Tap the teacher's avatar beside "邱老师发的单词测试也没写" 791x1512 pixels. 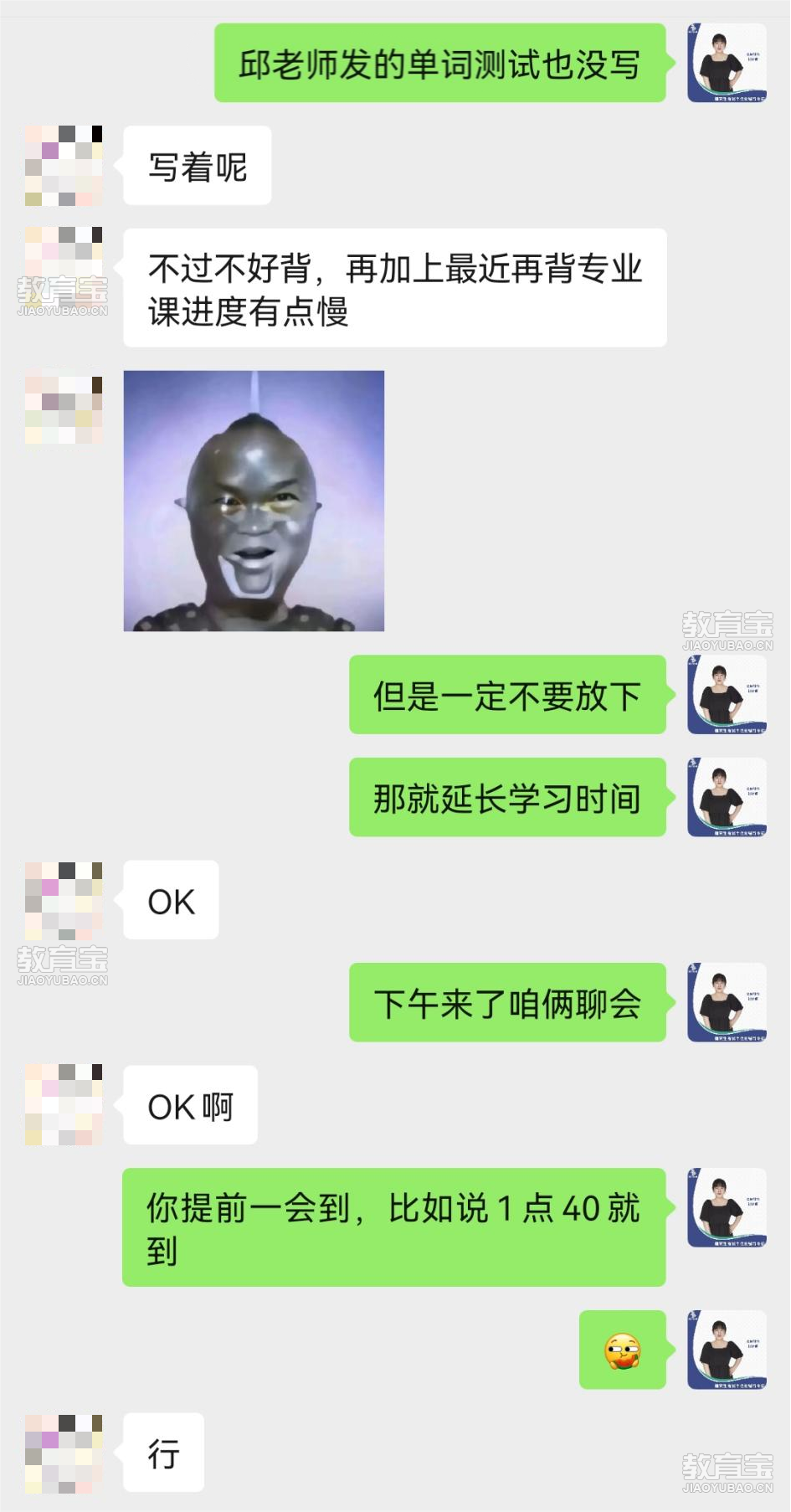(727, 64)
